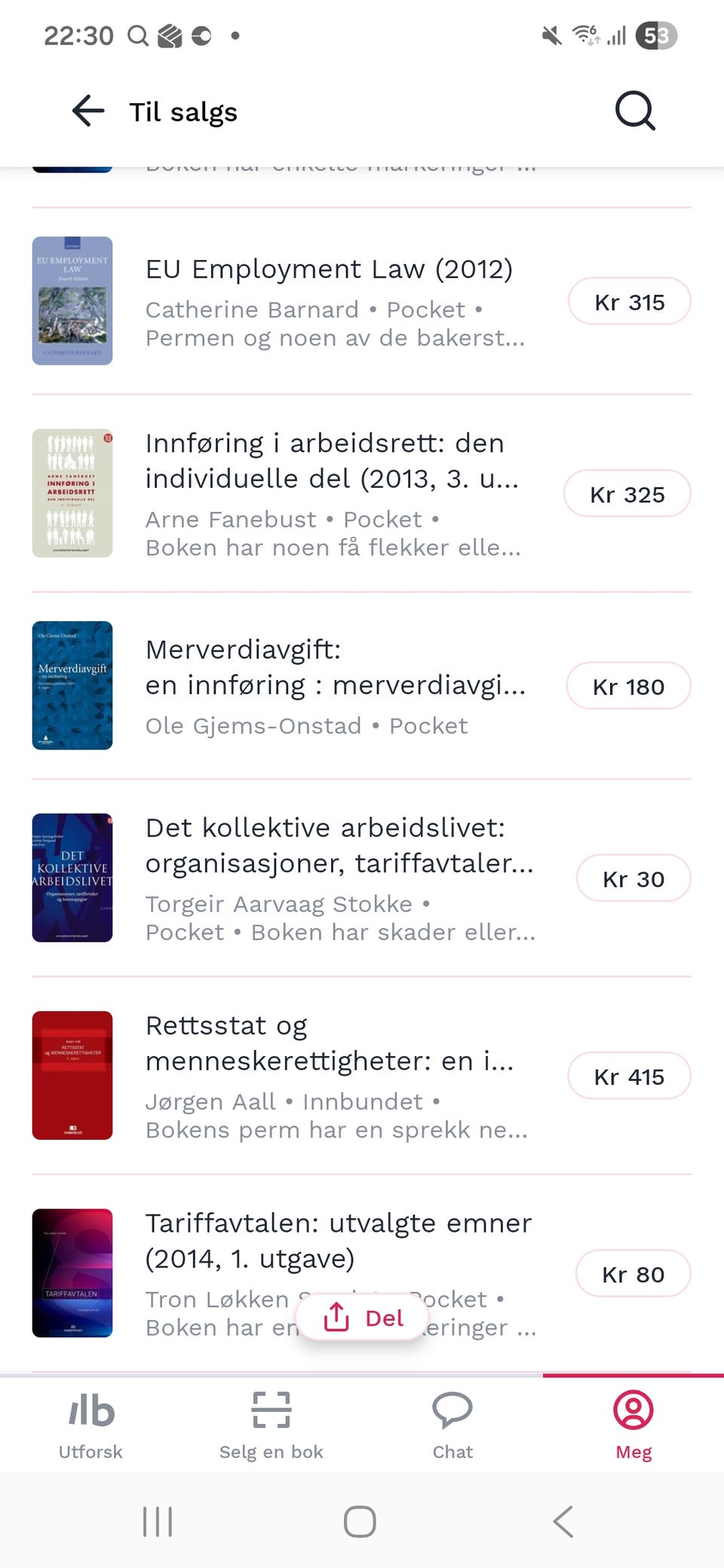The height and width of the screenshot is (1568, 724).
Task: Tap the Wi-Fi icon in the status bar
Action: pos(584,35)
